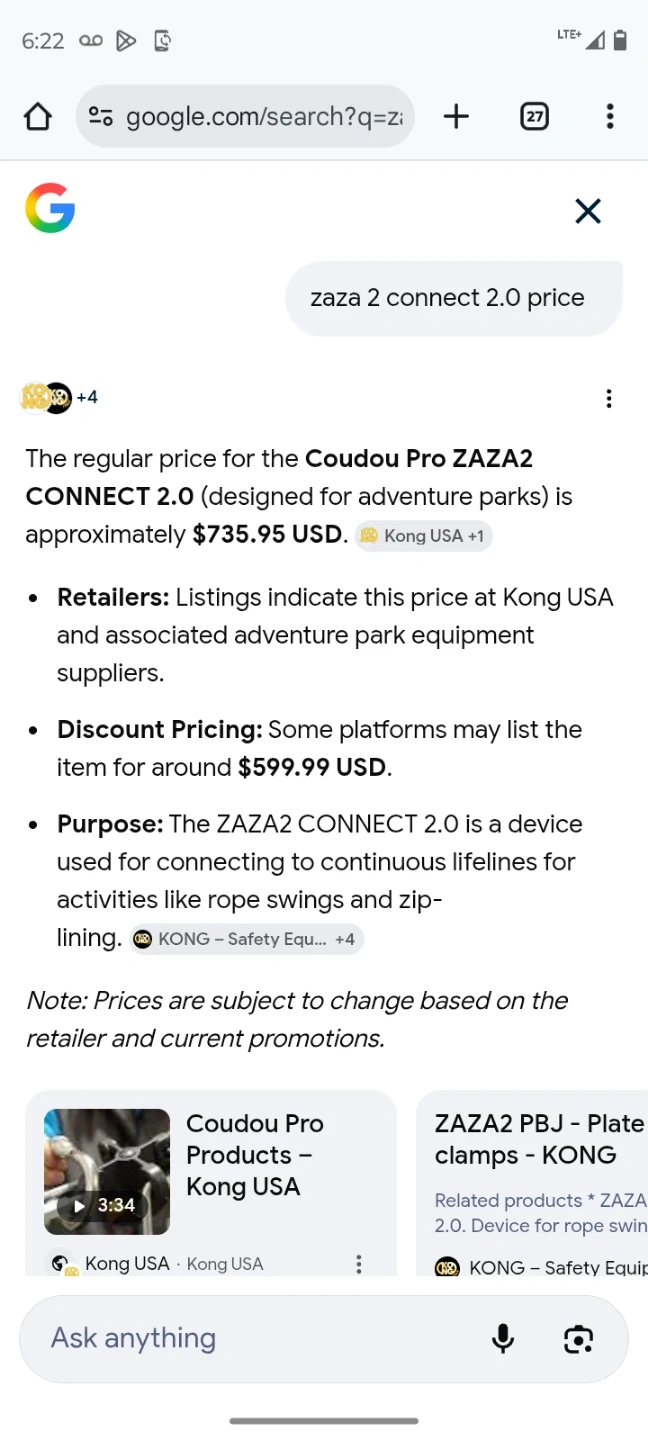This screenshot has width=648, height=1440.
Task: Open the Chrome overflow menu
Action: coord(609,117)
